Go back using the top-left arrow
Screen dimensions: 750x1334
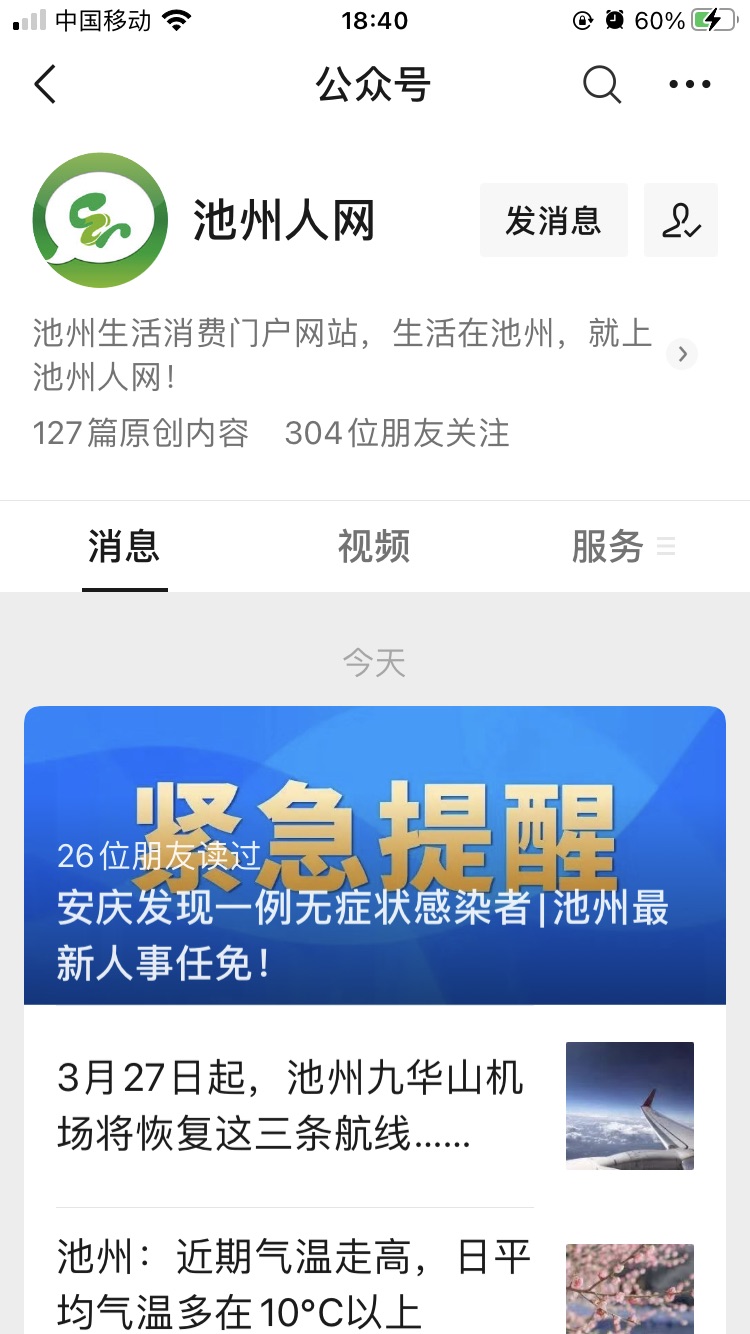[45, 85]
